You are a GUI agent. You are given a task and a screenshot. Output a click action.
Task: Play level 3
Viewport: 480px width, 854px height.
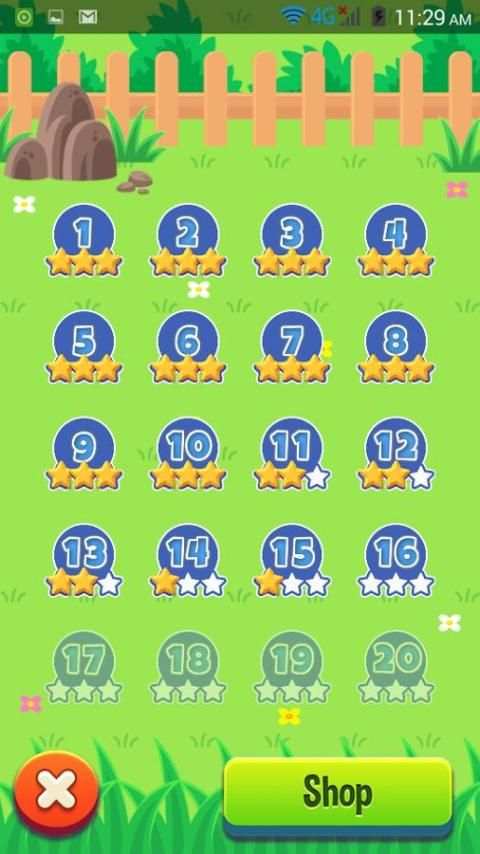[x=292, y=240]
